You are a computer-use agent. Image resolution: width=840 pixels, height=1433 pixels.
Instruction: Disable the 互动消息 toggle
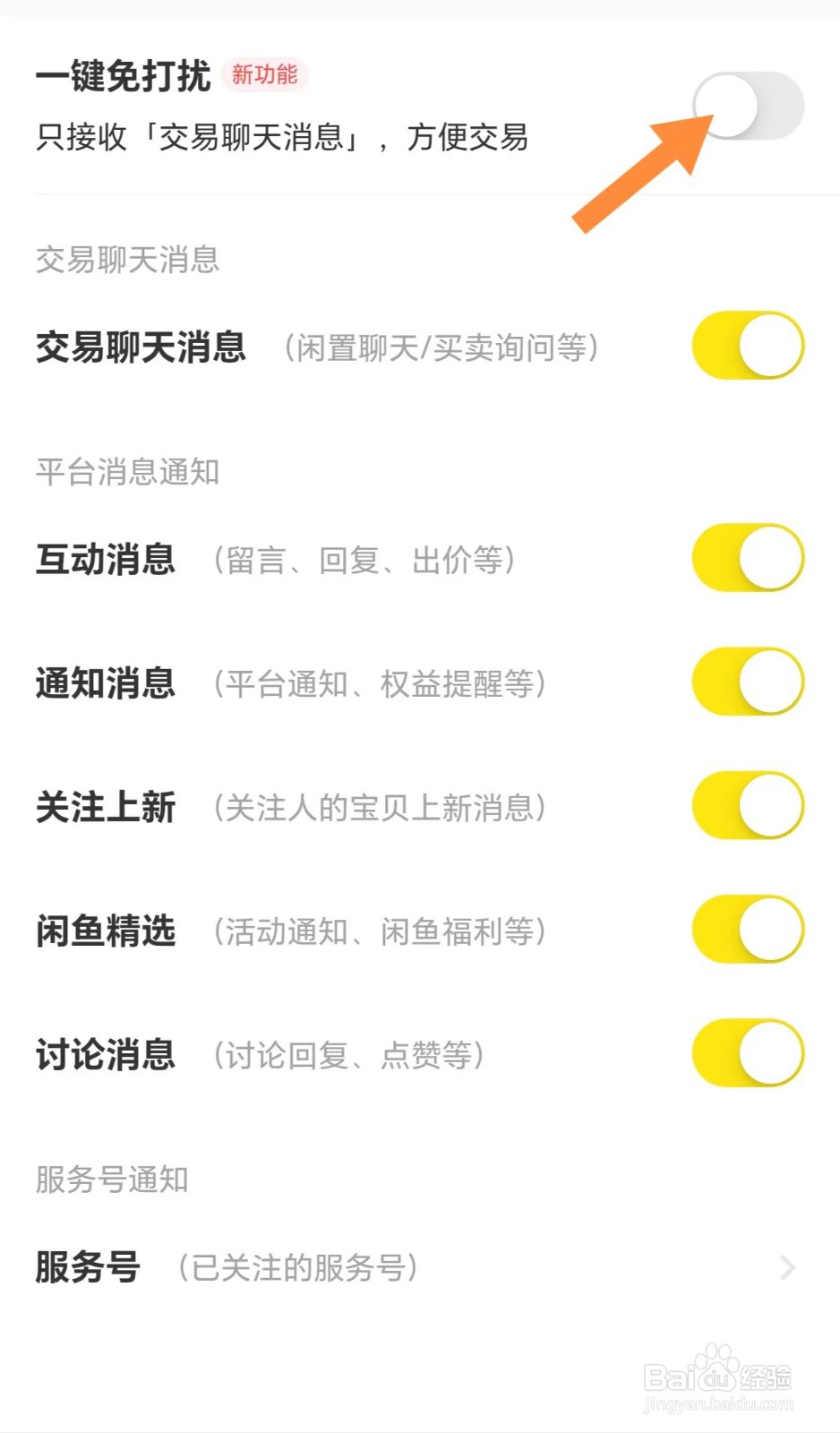tap(748, 558)
